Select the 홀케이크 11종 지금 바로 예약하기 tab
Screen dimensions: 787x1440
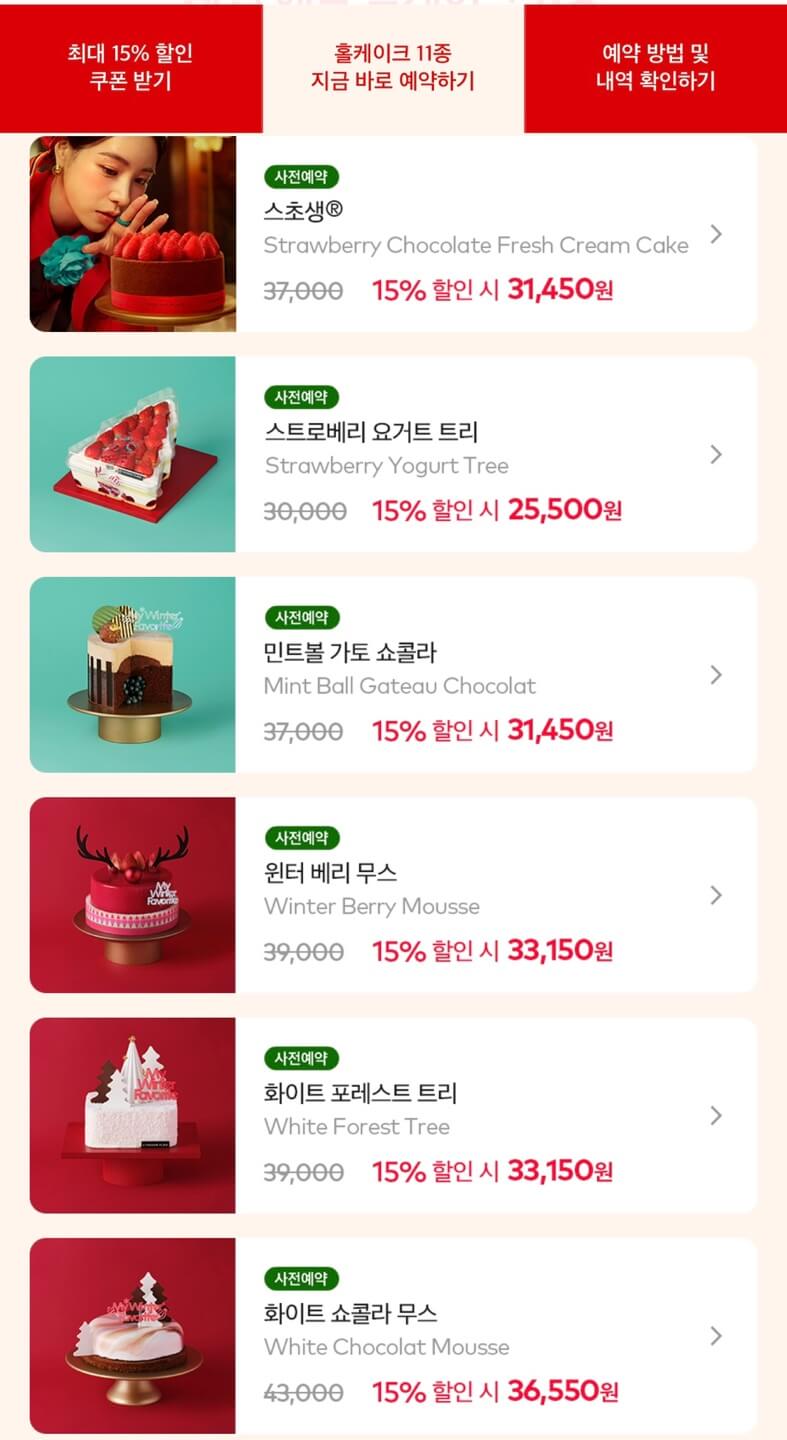coord(393,68)
